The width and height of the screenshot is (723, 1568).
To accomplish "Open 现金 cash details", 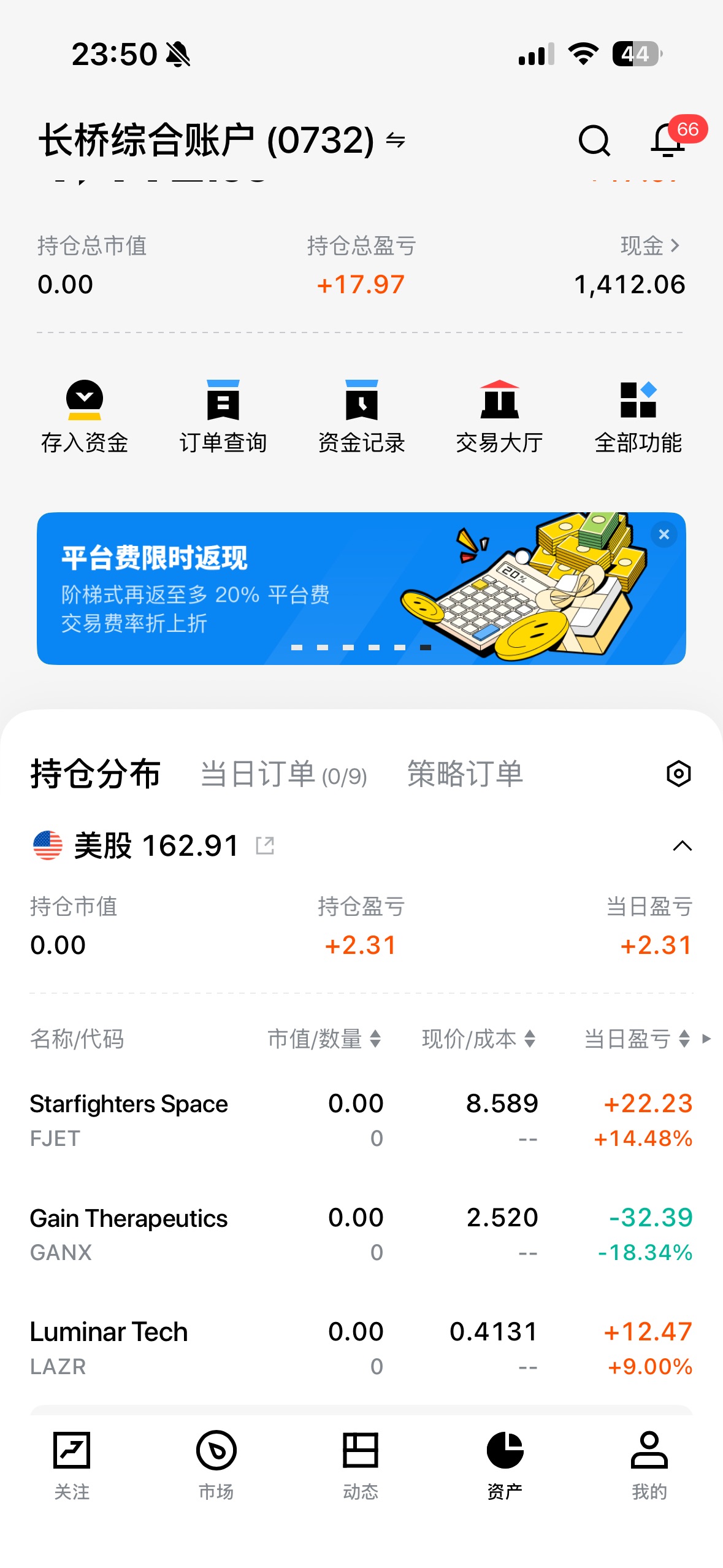I will 650,246.
